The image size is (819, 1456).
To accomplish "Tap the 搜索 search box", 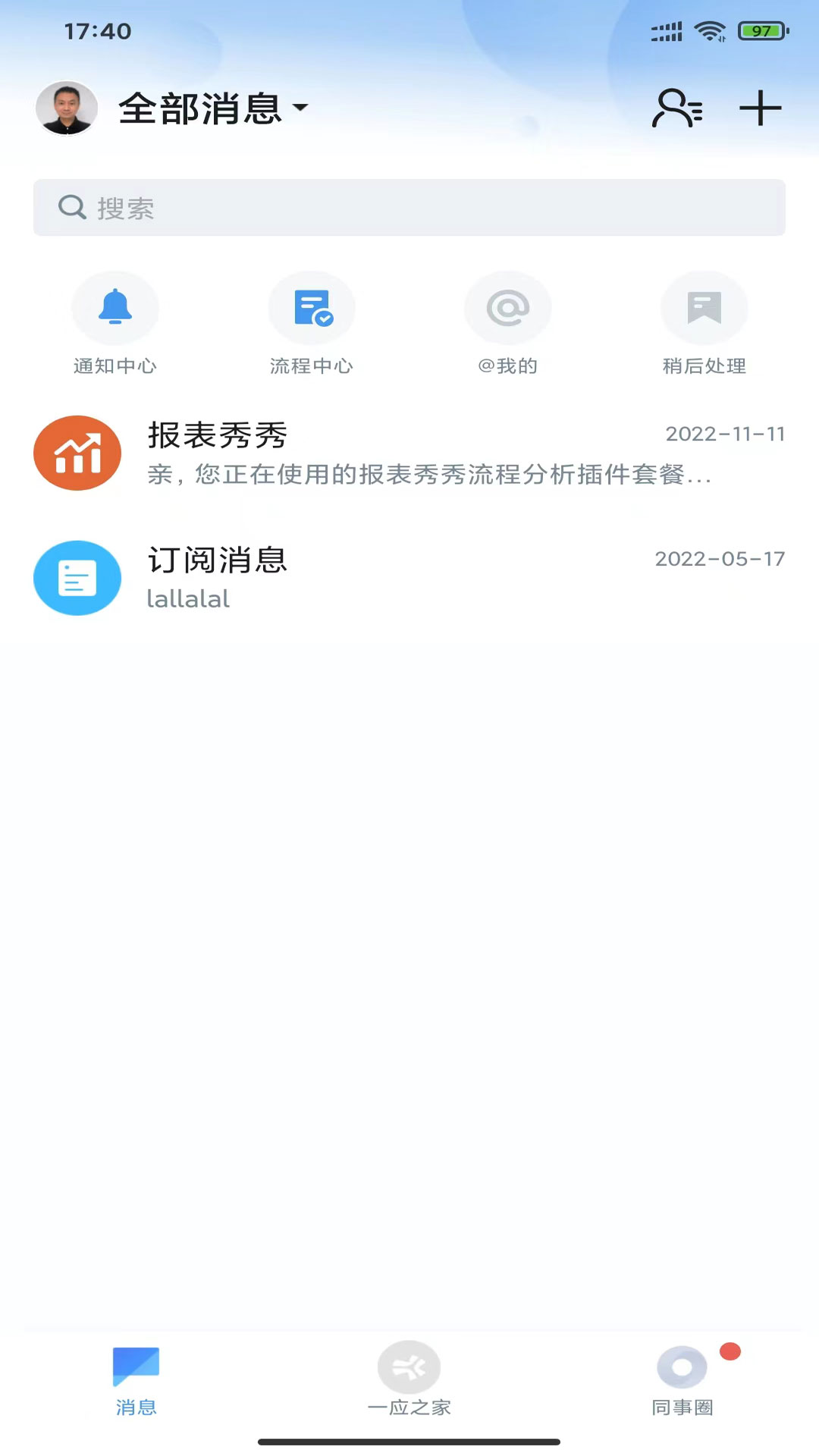I will [x=409, y=208].
